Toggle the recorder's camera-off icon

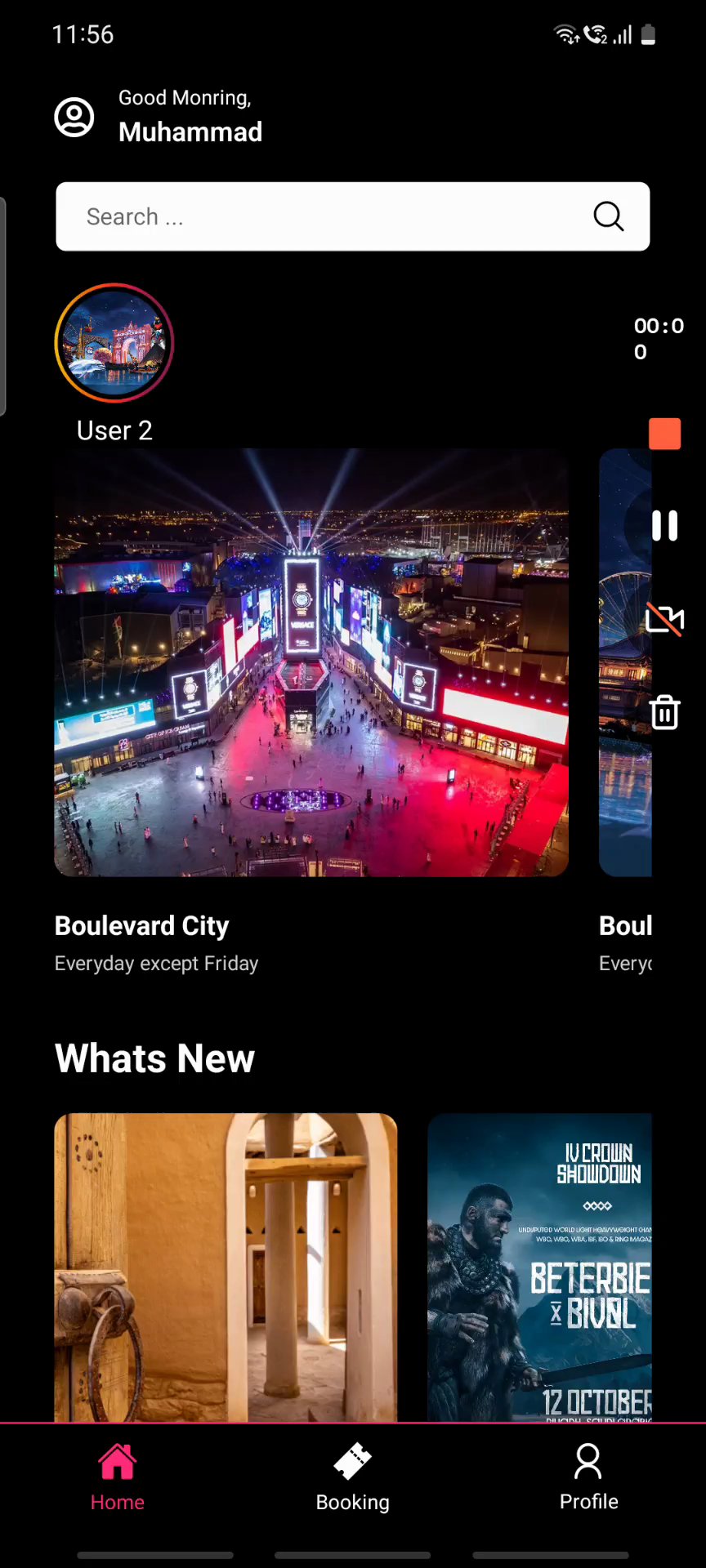664,619
